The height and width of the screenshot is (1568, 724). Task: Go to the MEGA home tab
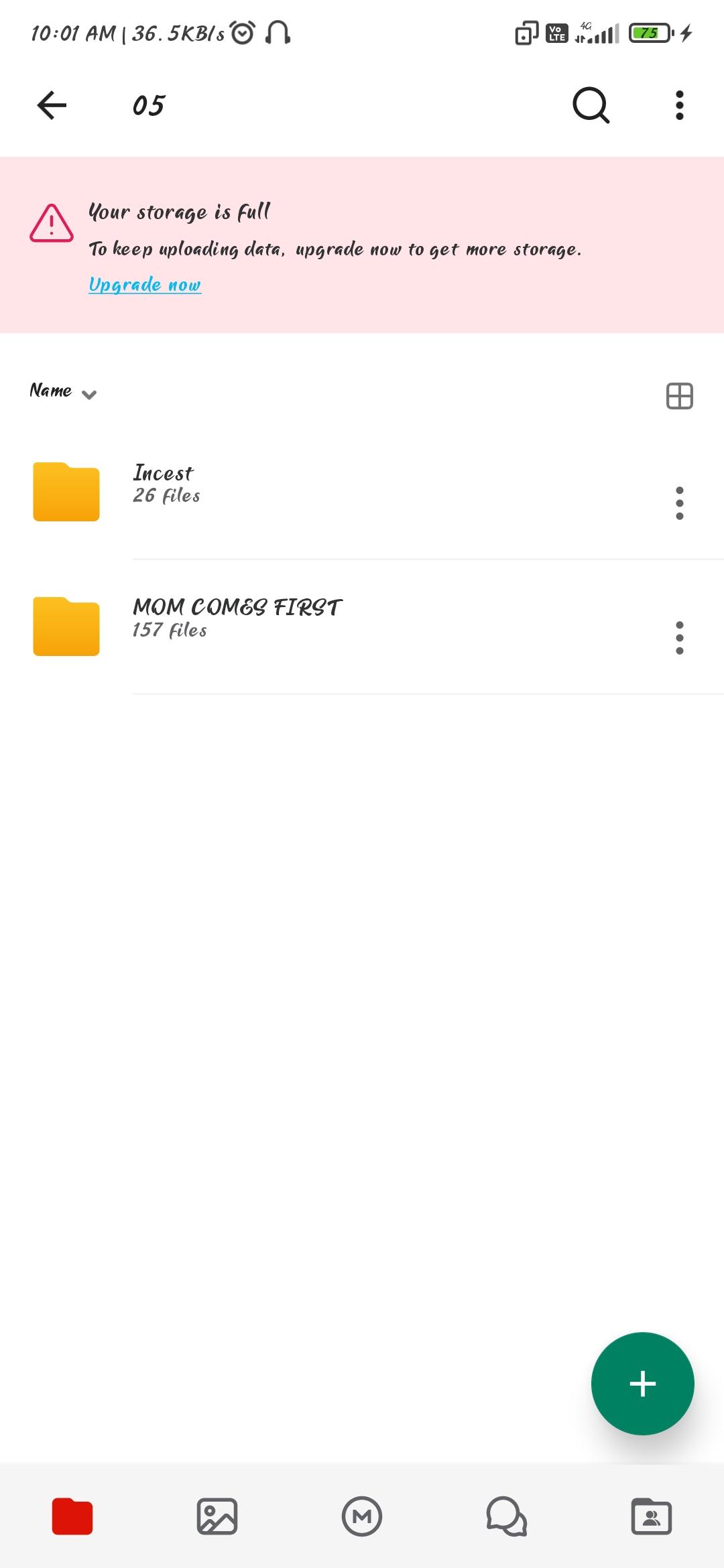click(x=362, y=1516)
